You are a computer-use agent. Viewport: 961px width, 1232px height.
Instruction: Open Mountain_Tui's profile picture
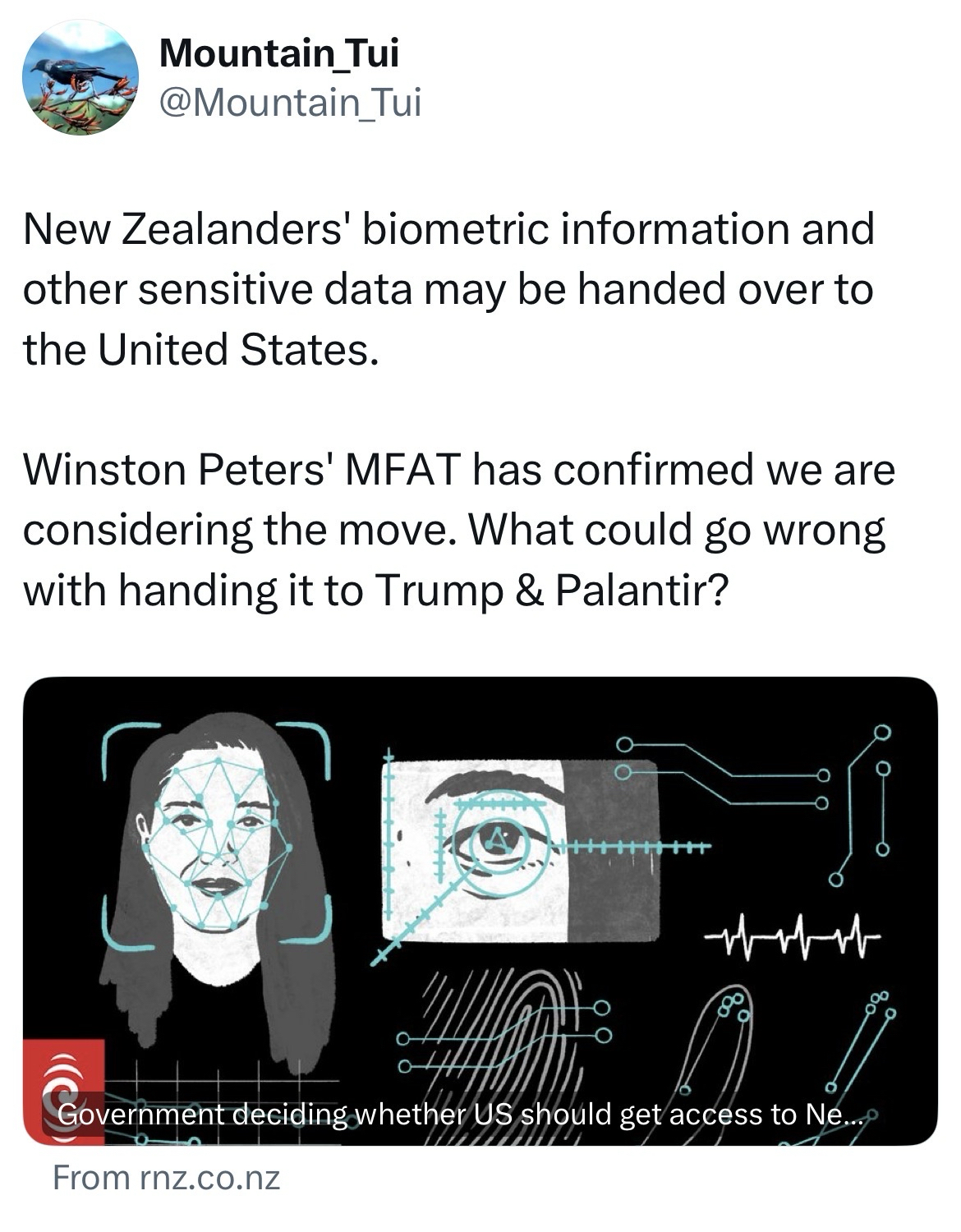click(80, 78)
